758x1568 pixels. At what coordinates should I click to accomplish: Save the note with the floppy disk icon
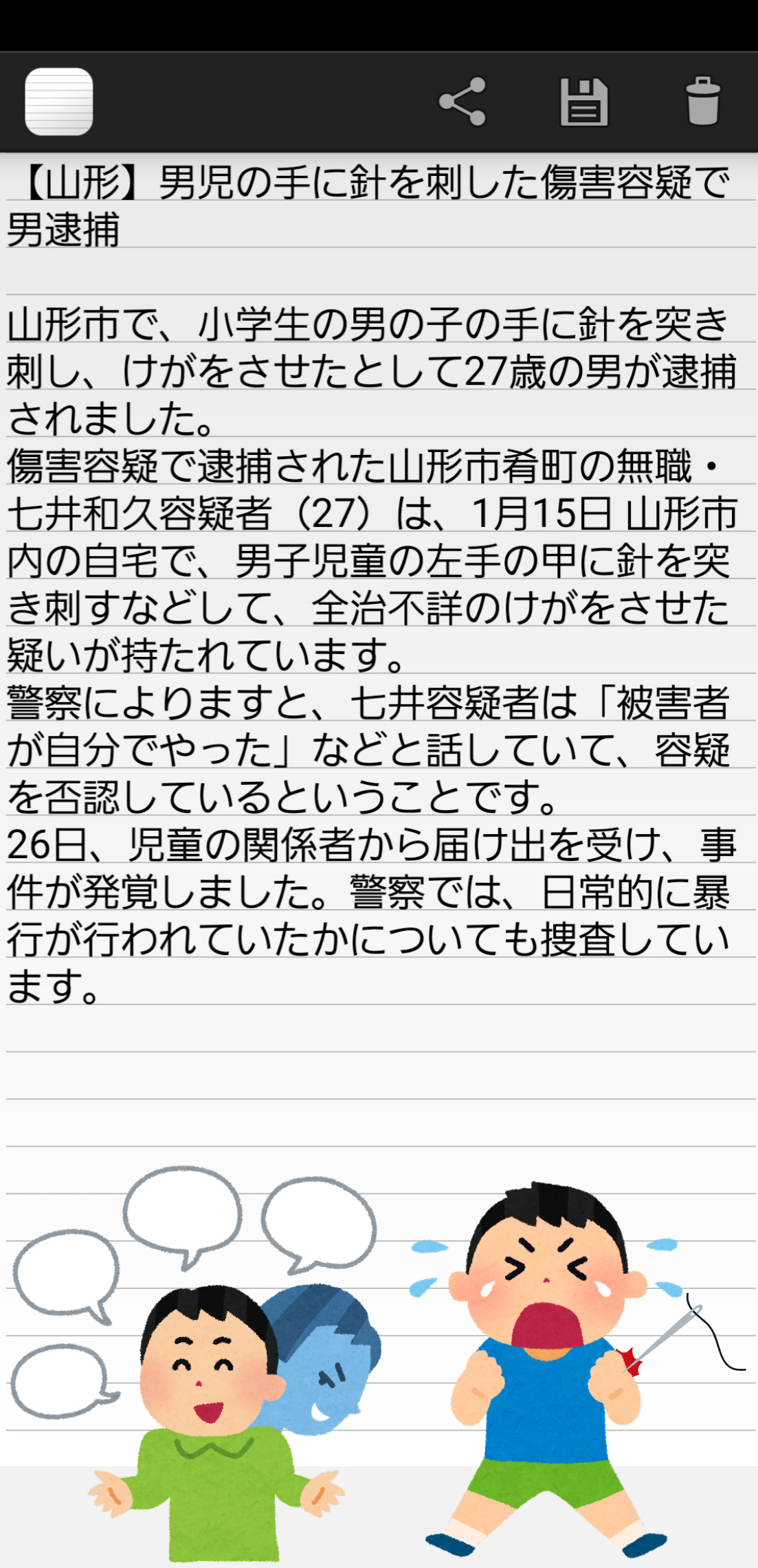[x=585, y=102]
